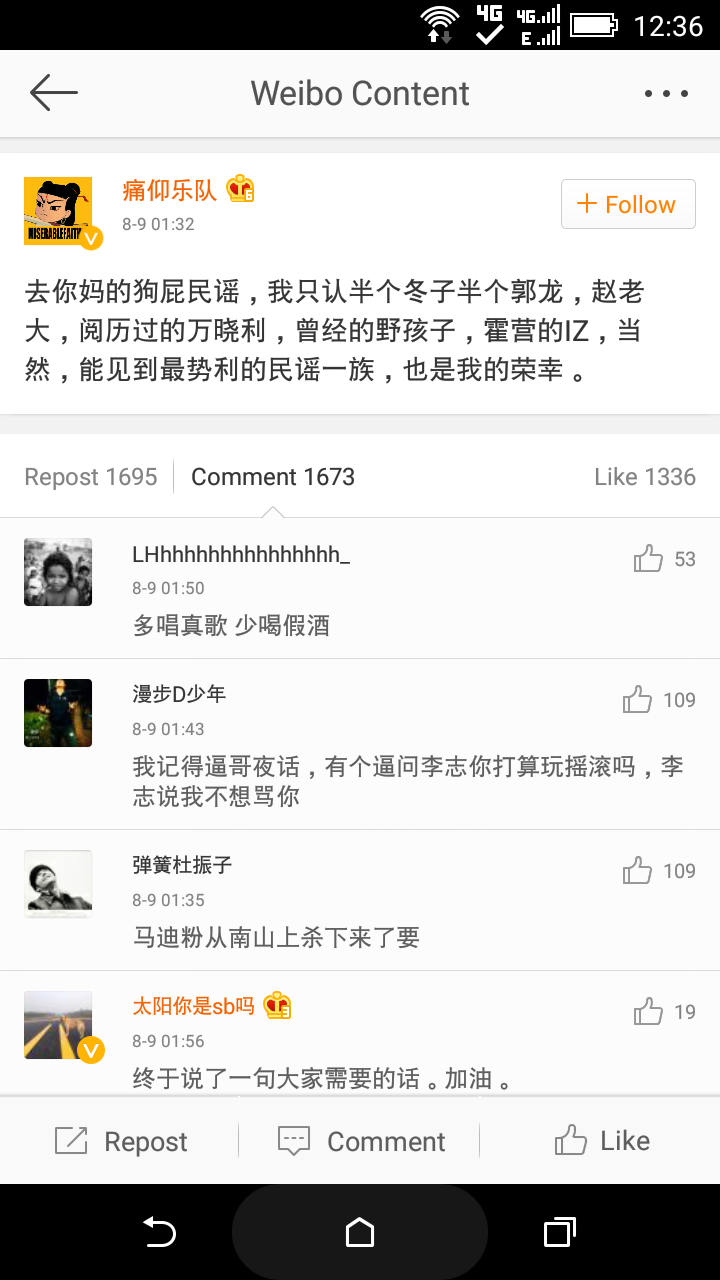Write a comment via the bottom bar
Viewport: 720px width, 1280px height.
pyautogui.click(x=361, y=1141)
